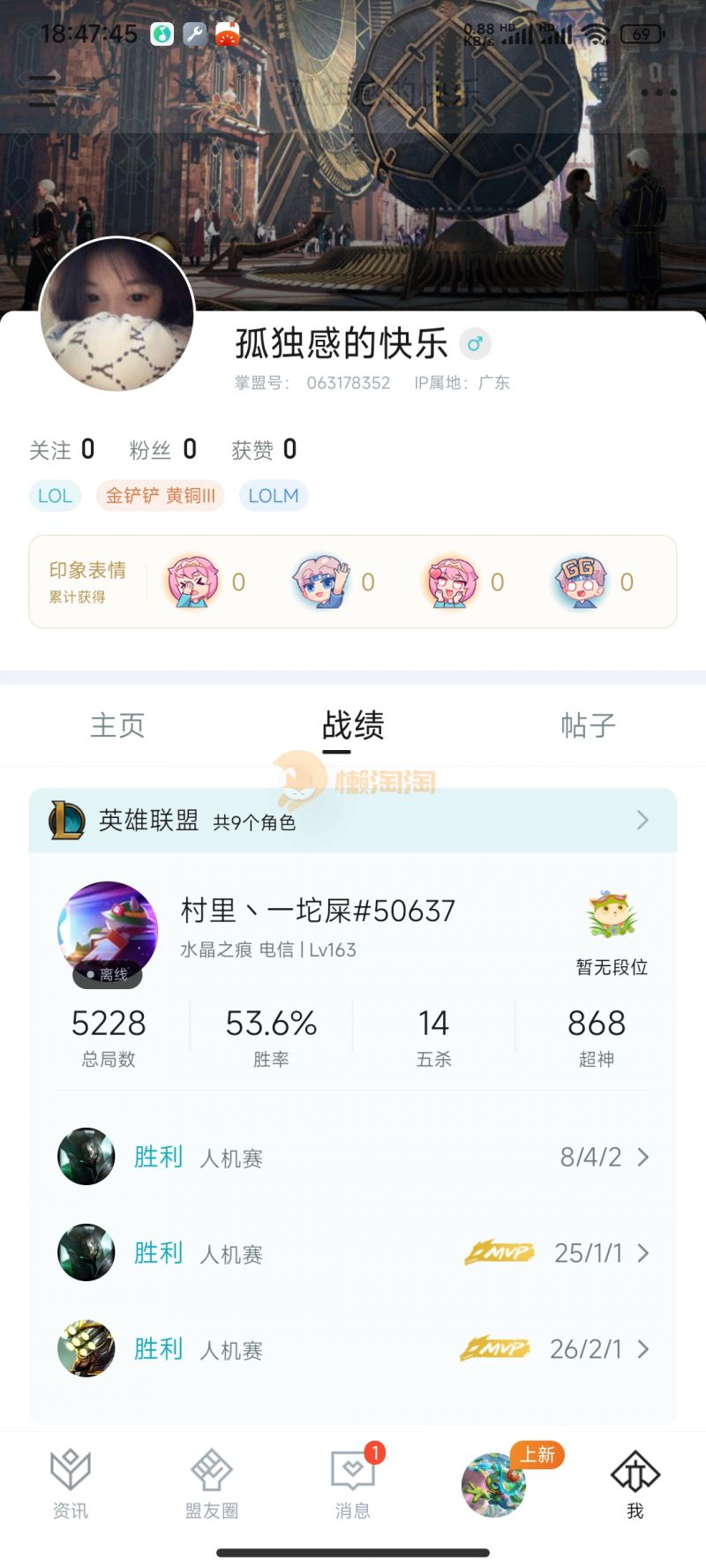Screen dimensions: 706x1568
Task: Open the 粉丝 followers list
Action: tap(163, 450)
